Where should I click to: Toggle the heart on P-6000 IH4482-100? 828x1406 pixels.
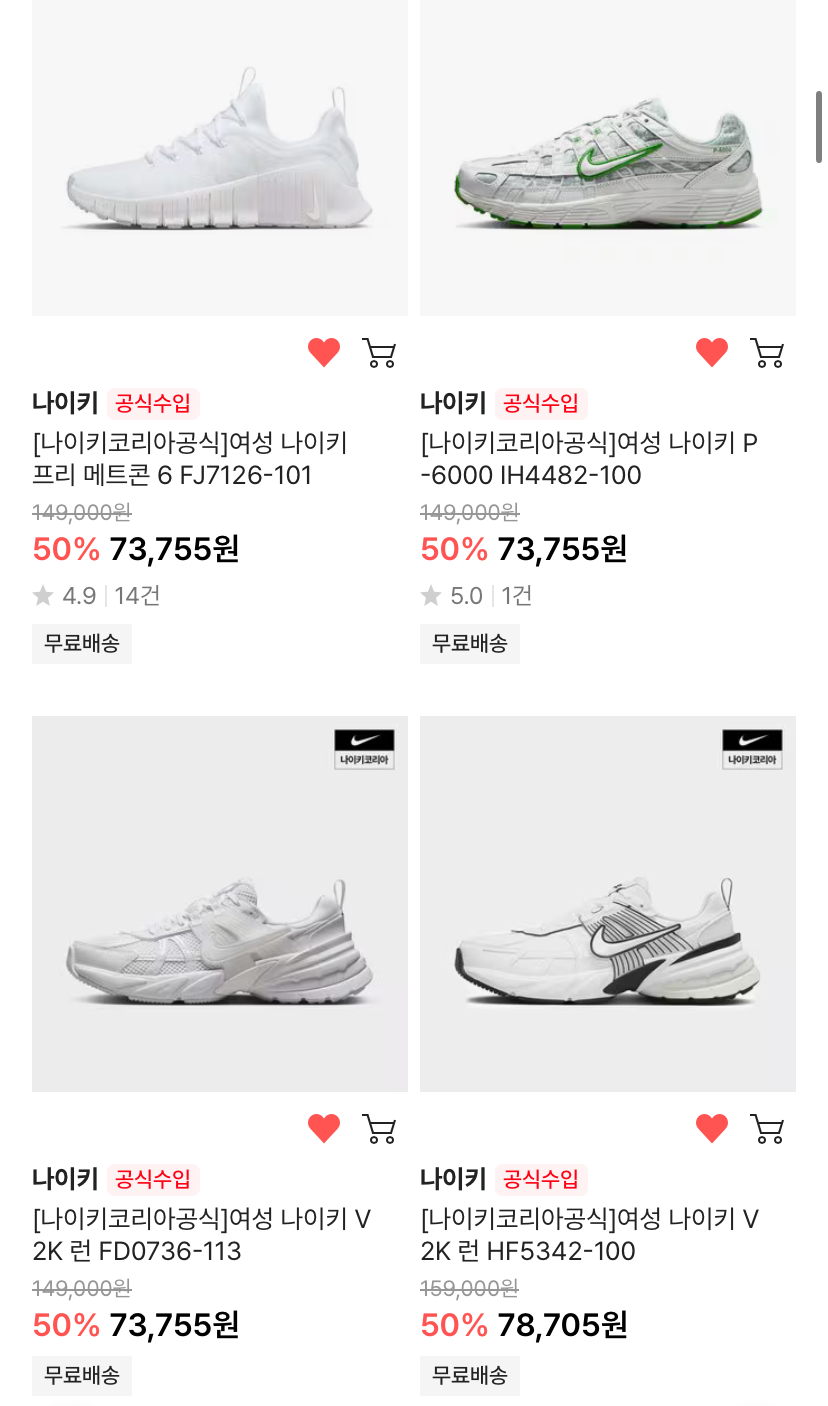pos(712,352)
